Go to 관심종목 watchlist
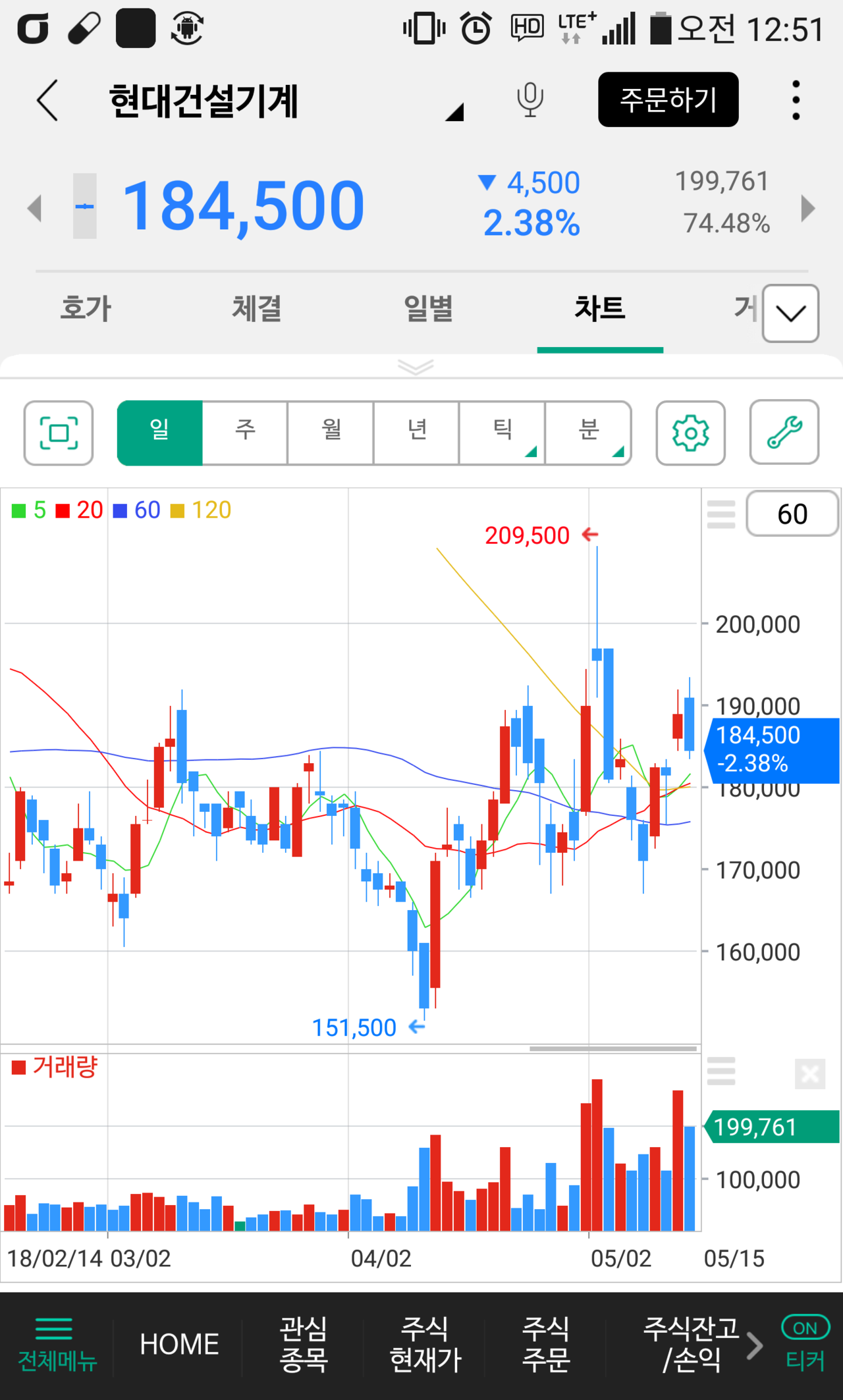The height and width of the screenshot is (1400, 843). click(303, 1345)
